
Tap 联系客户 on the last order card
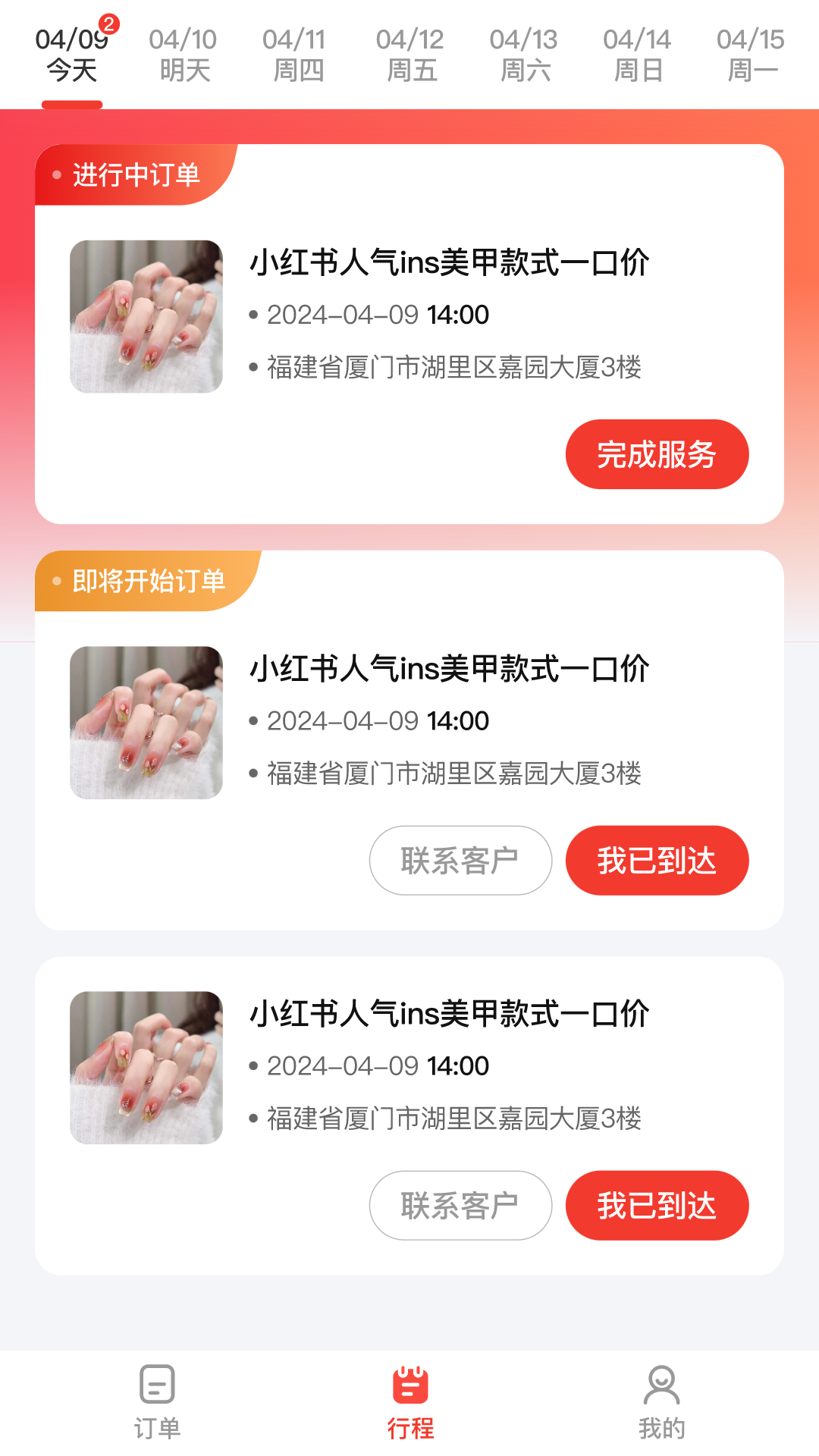coord(460,1205)
